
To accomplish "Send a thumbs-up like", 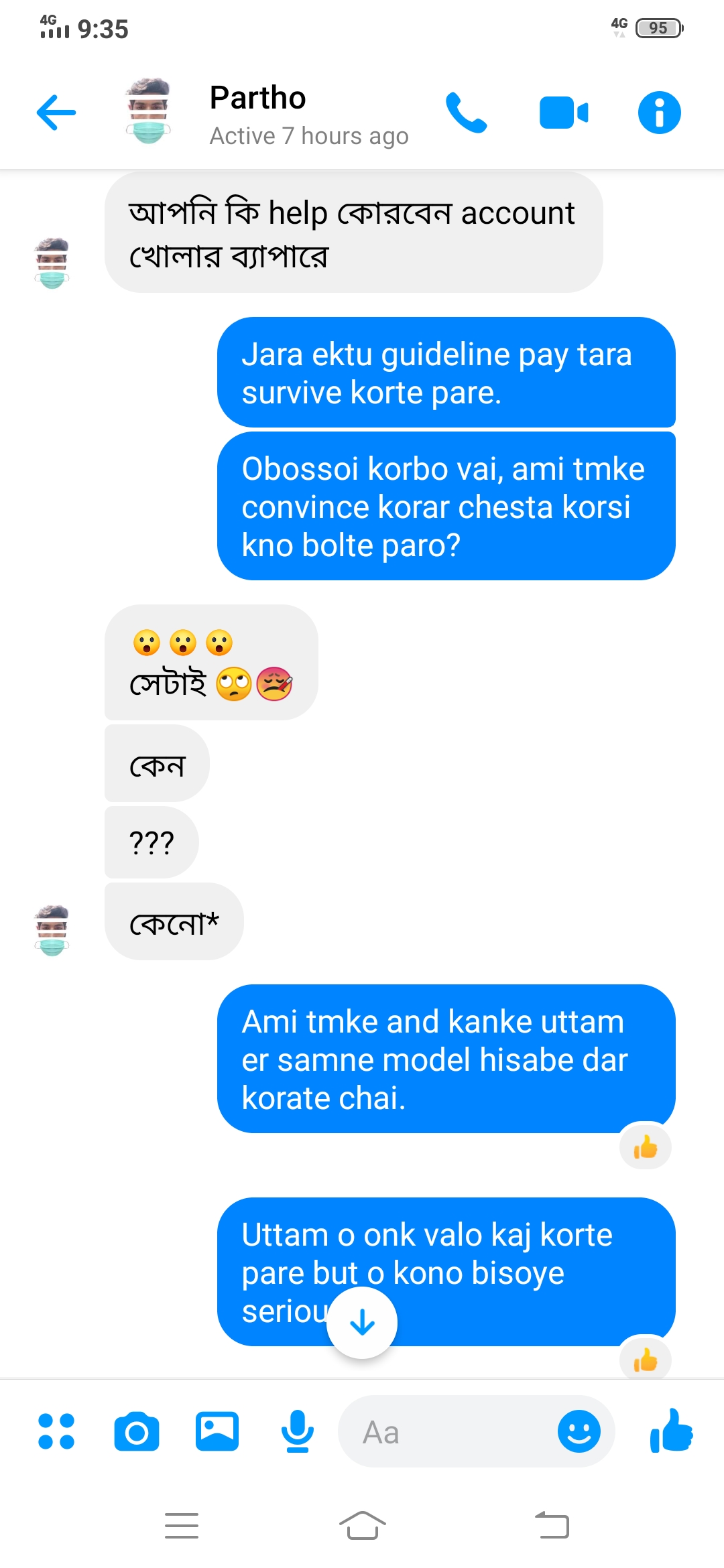I will click(x=671, y=1431).
